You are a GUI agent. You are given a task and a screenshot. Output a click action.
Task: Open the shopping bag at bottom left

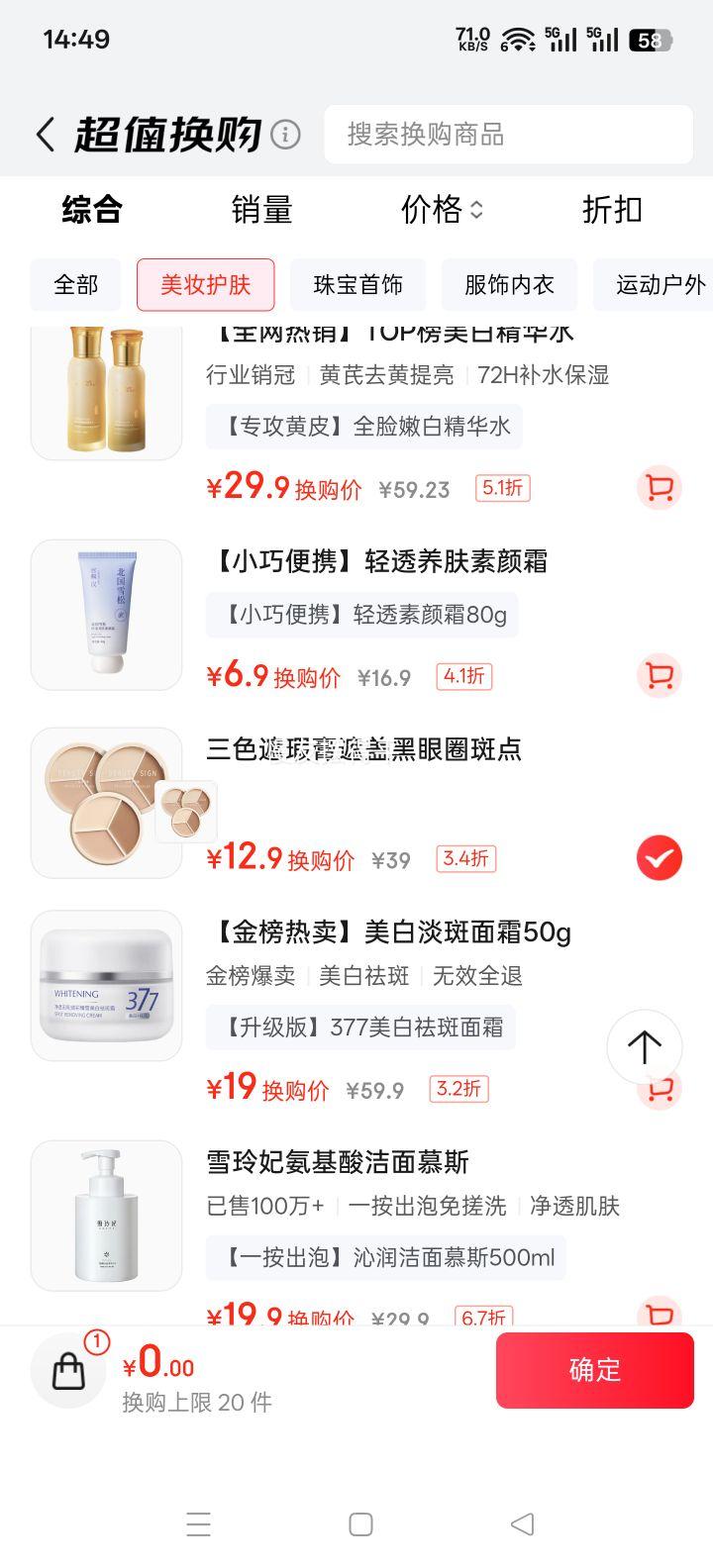(x=67, y=1371)
